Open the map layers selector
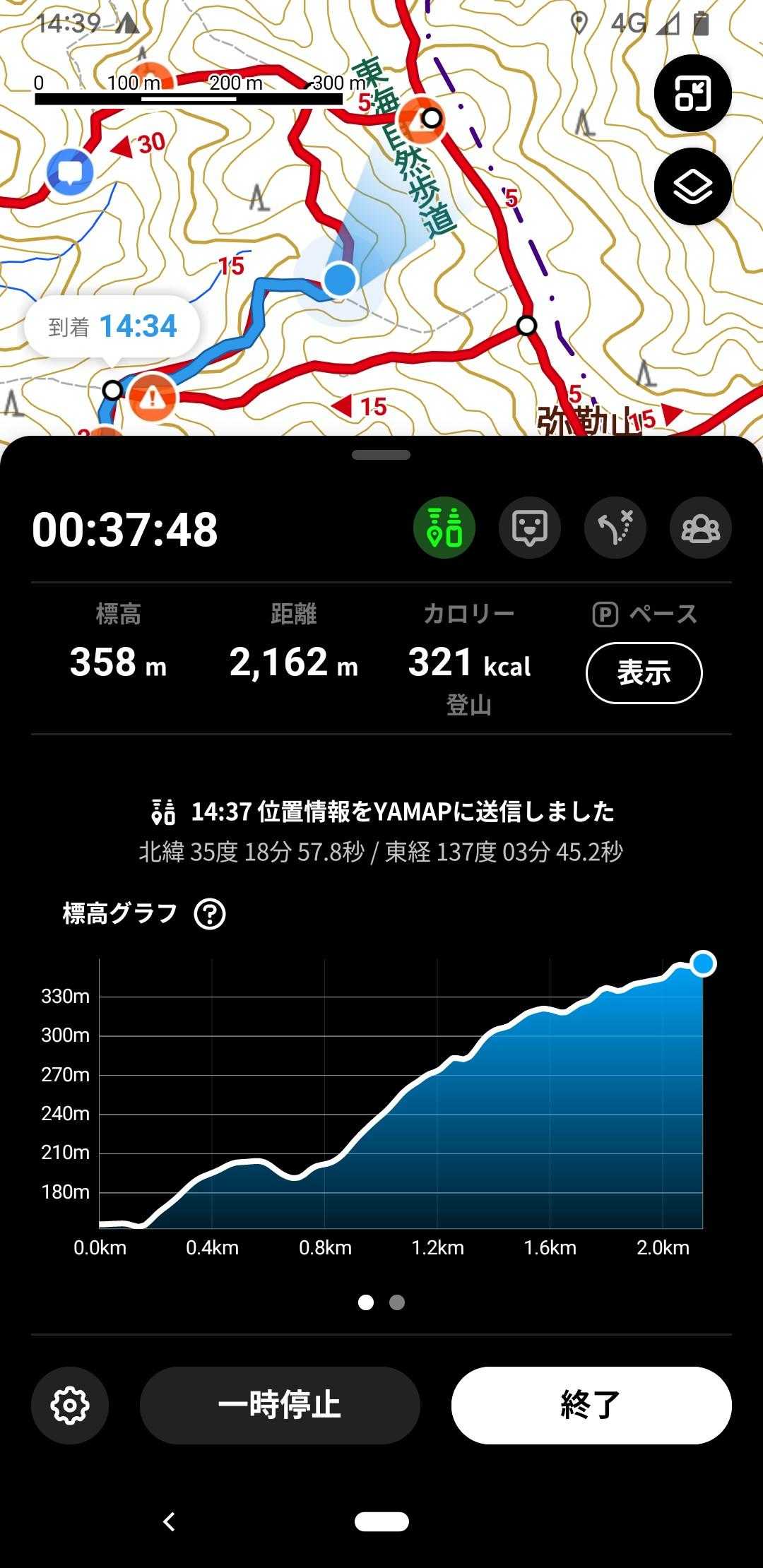Viewport: 763px width, 1568px height. tap(692, 186)
